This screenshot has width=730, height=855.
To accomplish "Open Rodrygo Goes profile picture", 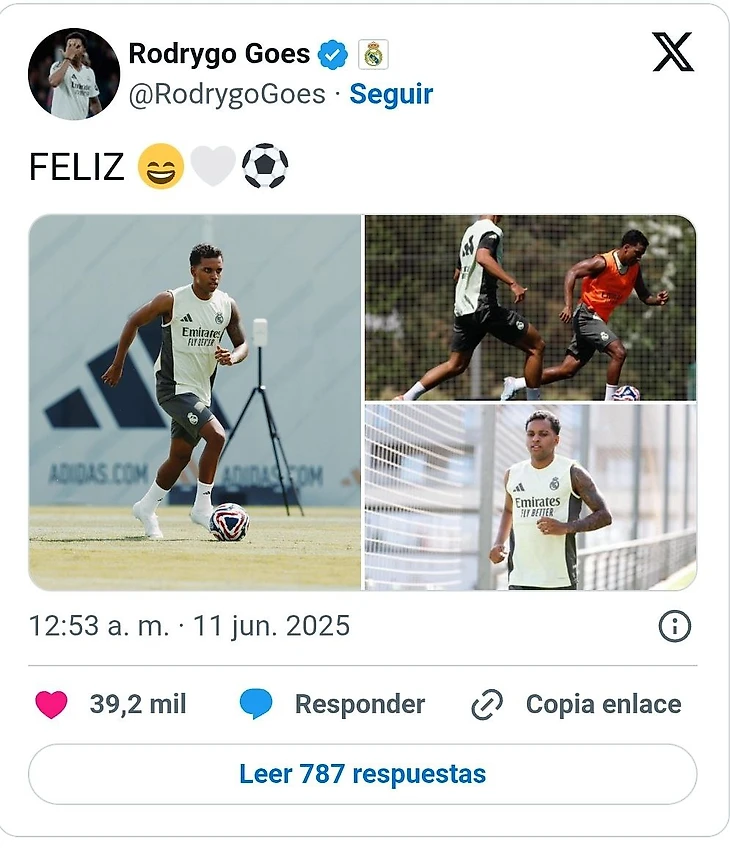I will tap(73, 74).
